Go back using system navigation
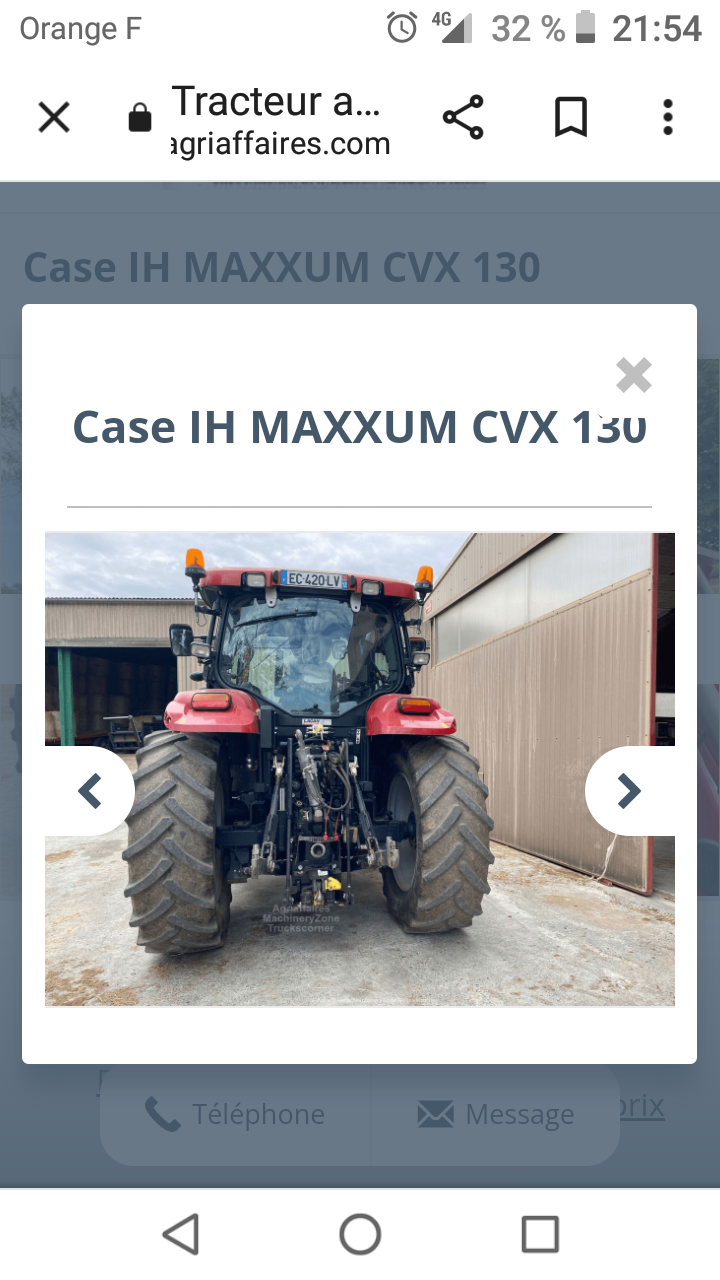This screenshot has height=1280, width=720. [x=181, y=1234]
